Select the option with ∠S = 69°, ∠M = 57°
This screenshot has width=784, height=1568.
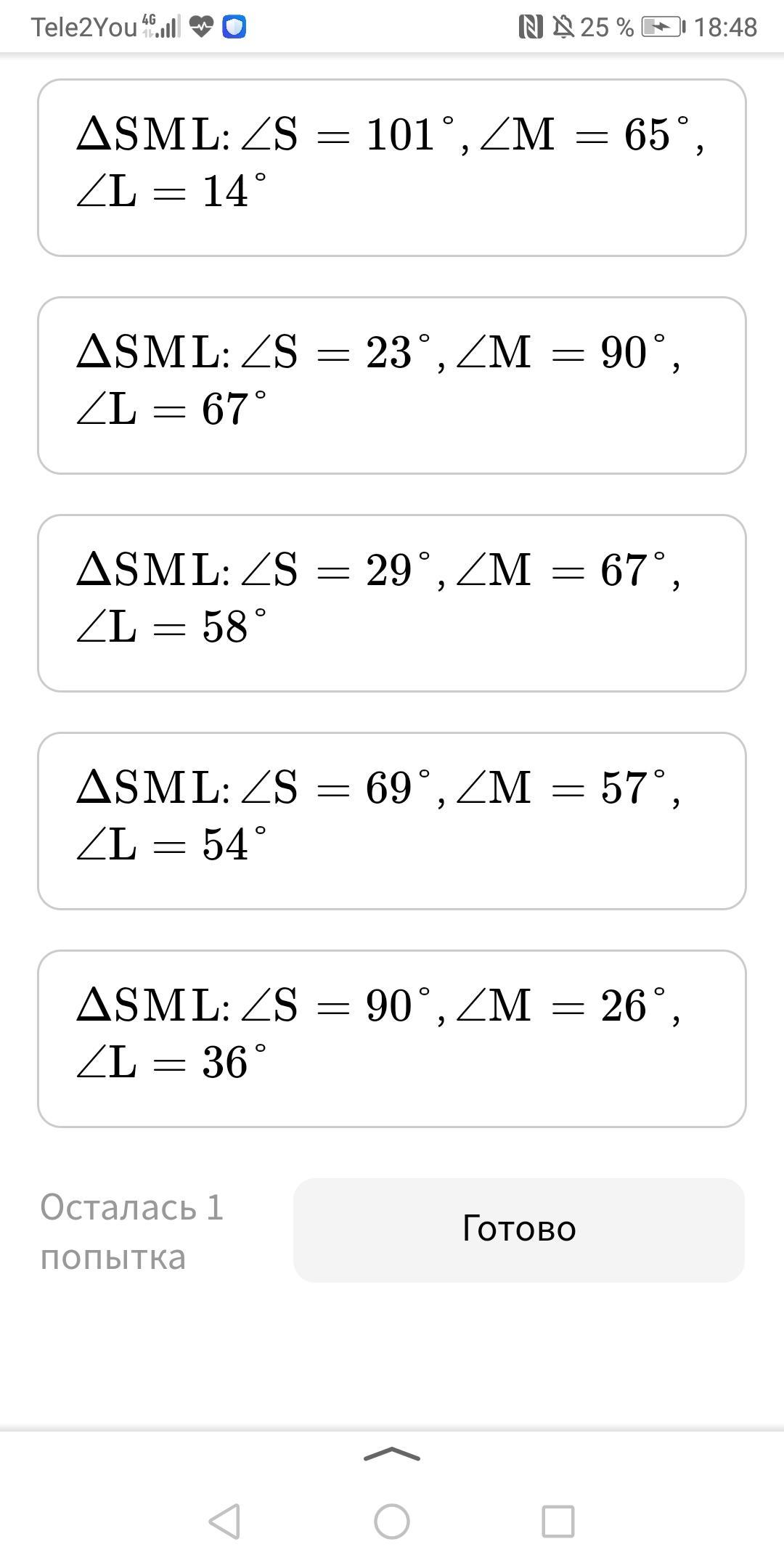pos(392,821)
